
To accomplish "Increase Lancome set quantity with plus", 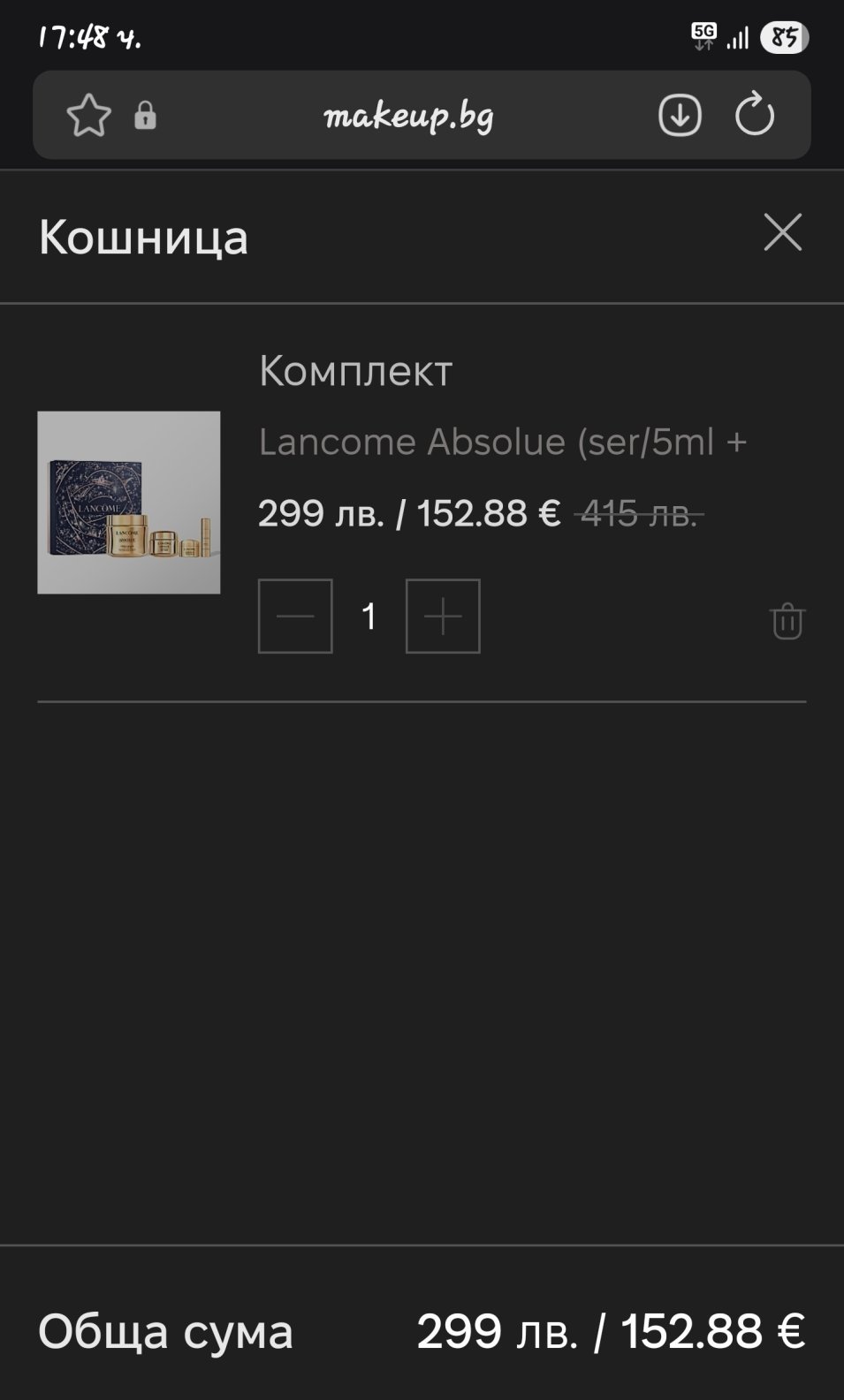I will coord(443,617).
